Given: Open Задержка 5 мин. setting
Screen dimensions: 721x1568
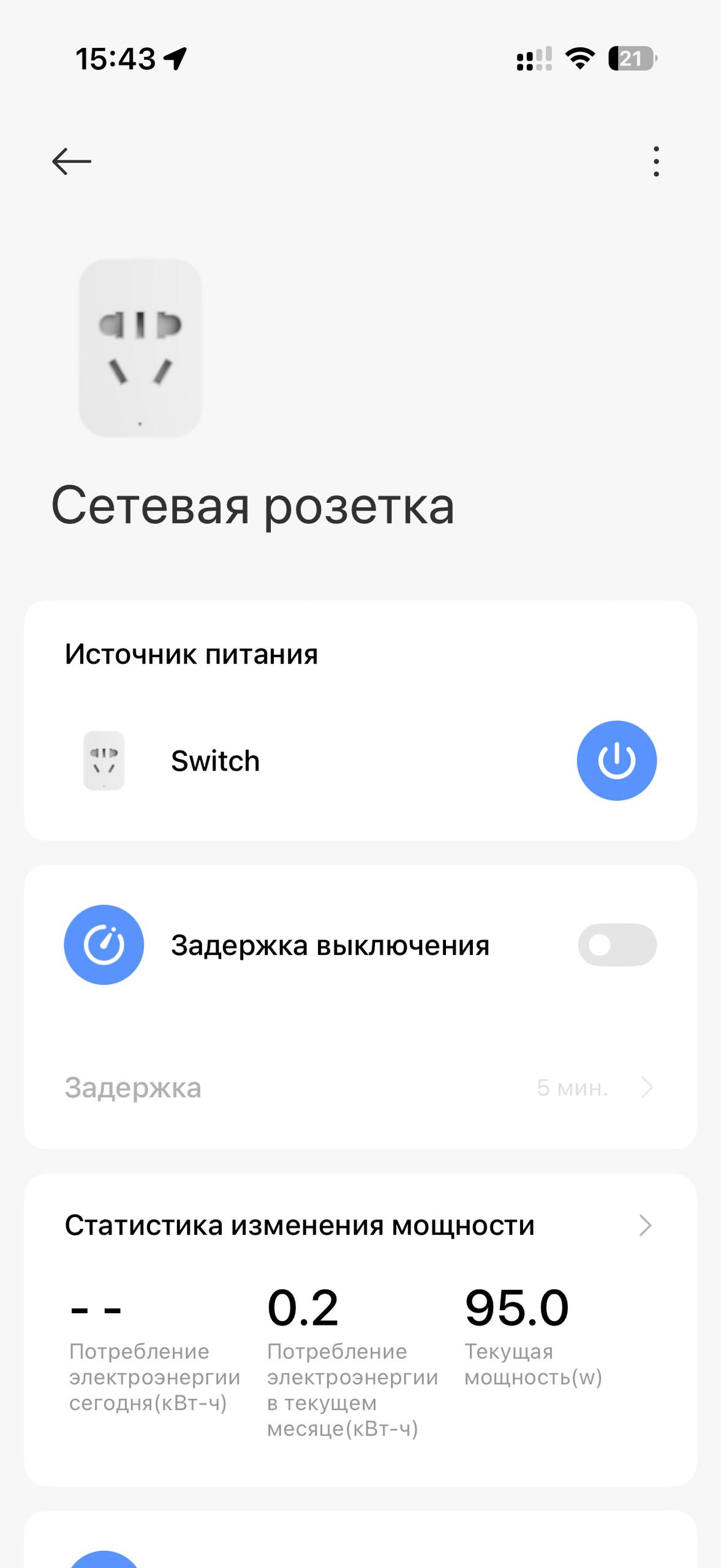Looking at the screenshot, I should point(360,1088).
